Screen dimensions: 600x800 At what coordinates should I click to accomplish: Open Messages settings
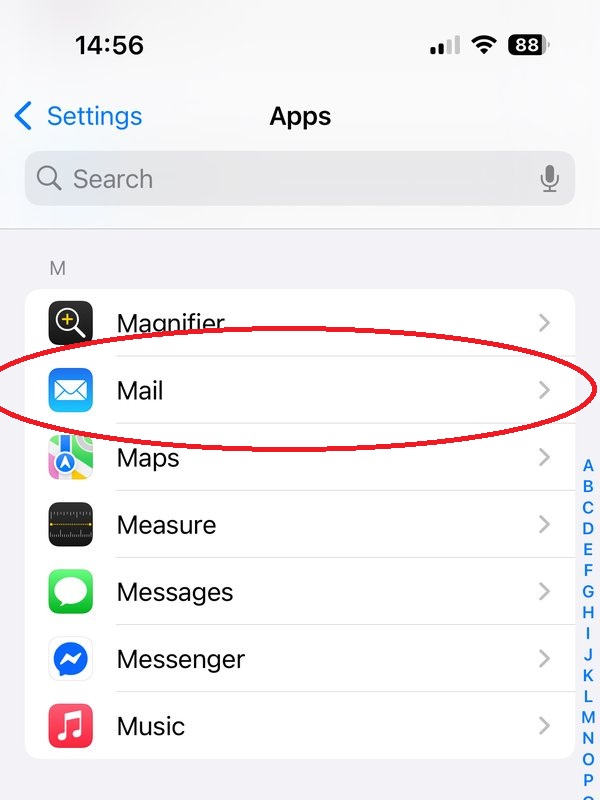point(300,592)
